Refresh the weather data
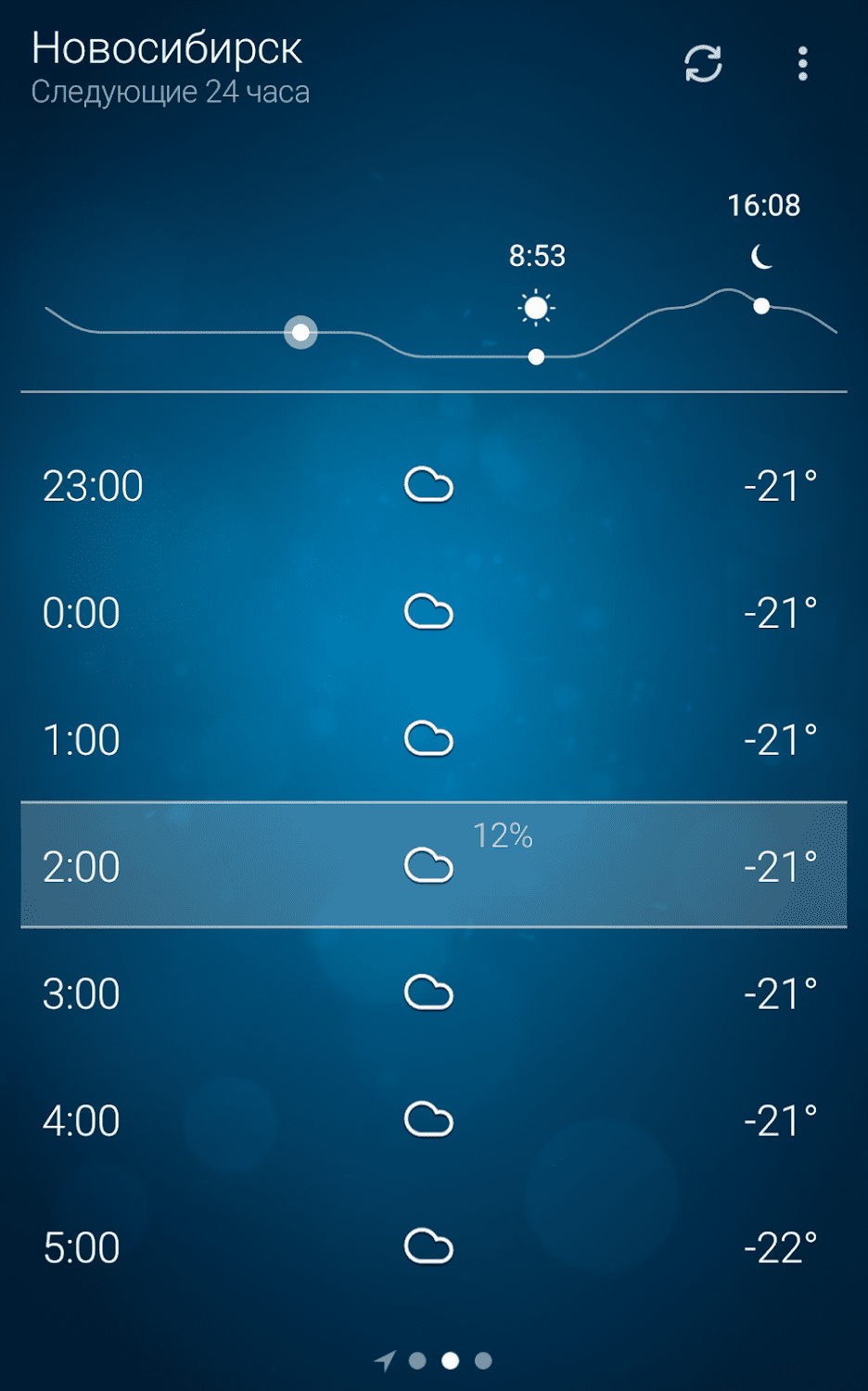Image resolution: width=868 pixels, height=1391 pixels. [703, 64]
